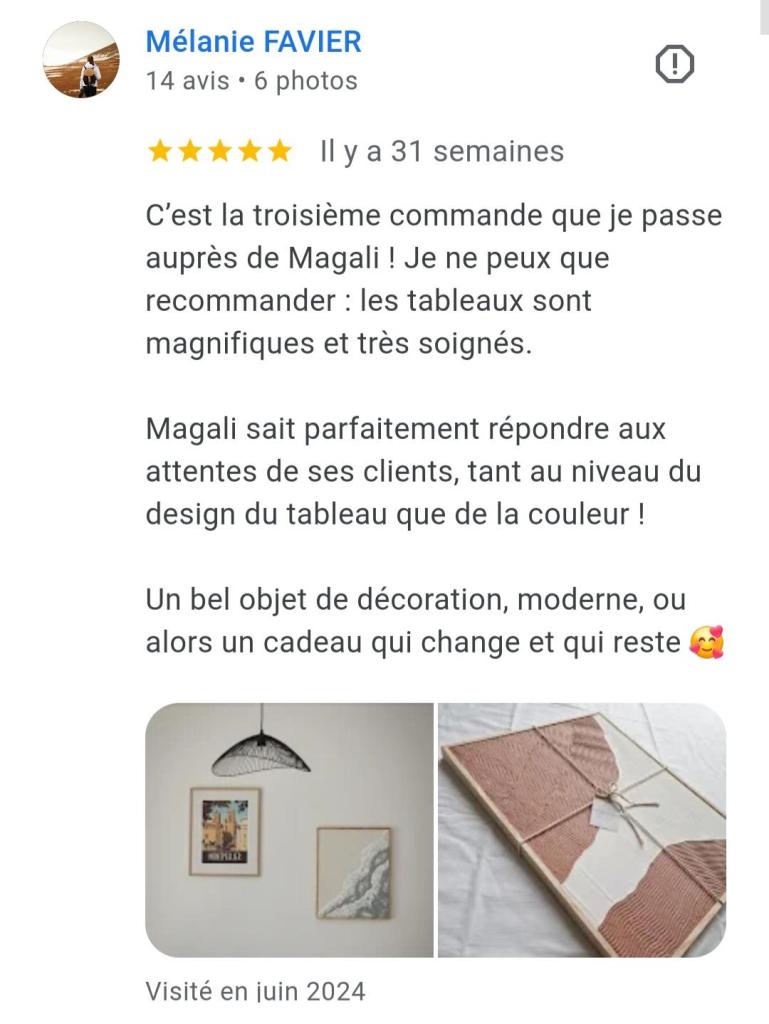Tap the reviewer name Mélanie FAVIER
This screenshot has width=769, height=1024.
tap(253, 42)
